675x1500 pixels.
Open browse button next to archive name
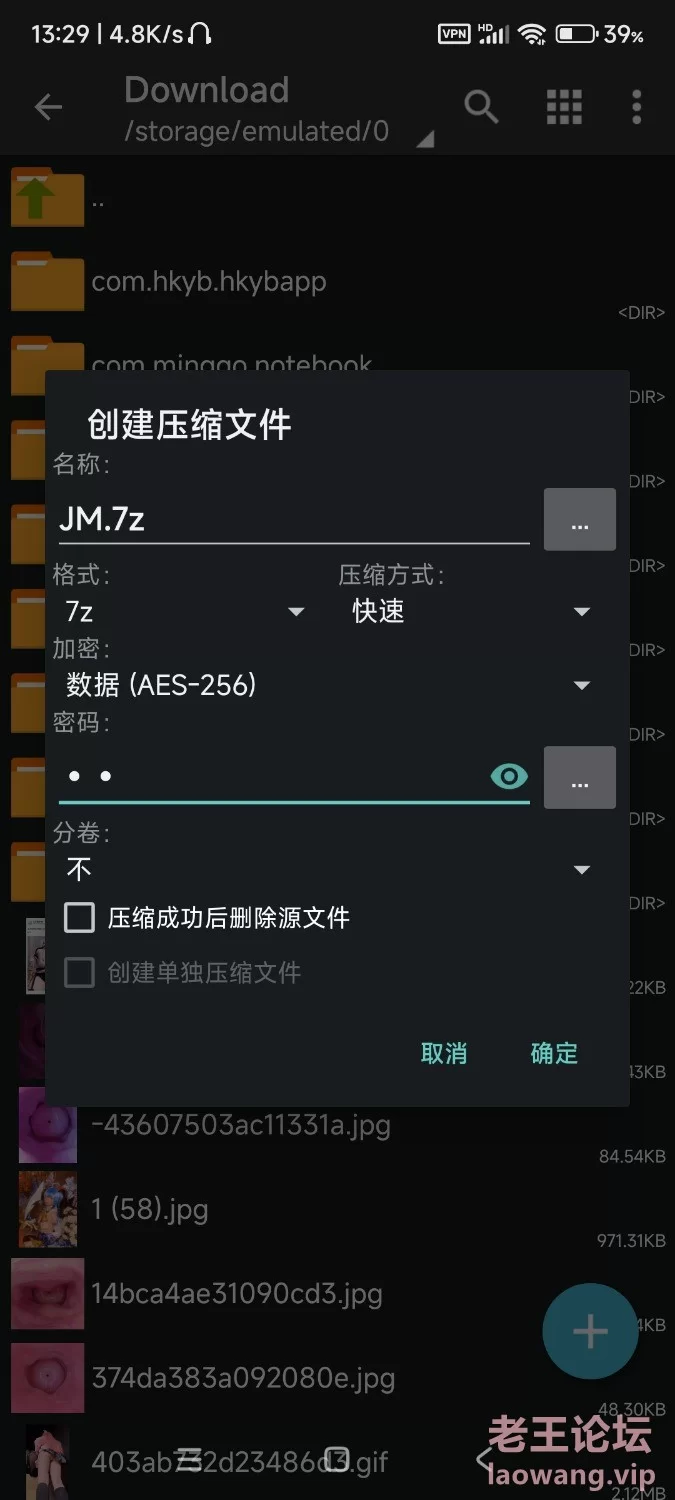579,520
